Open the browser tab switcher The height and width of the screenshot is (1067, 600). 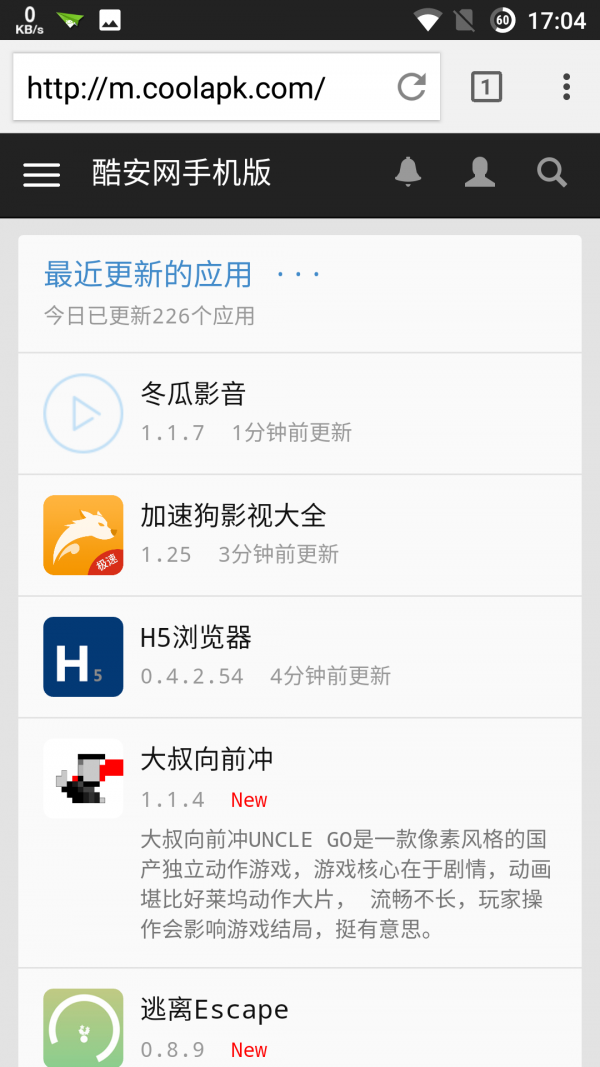click(x=486, y=88)
